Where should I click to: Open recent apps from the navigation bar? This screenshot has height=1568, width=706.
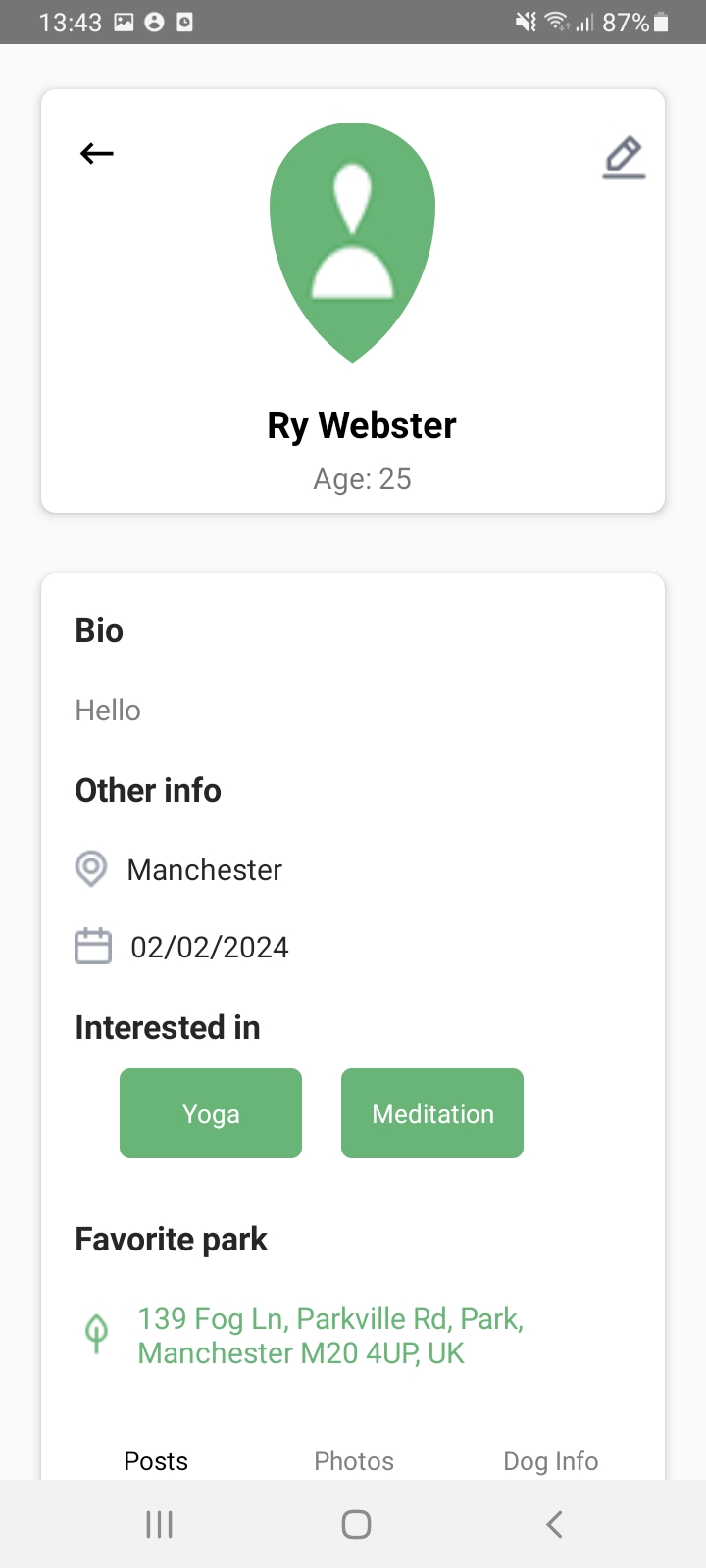click(x=159, y=1524)
